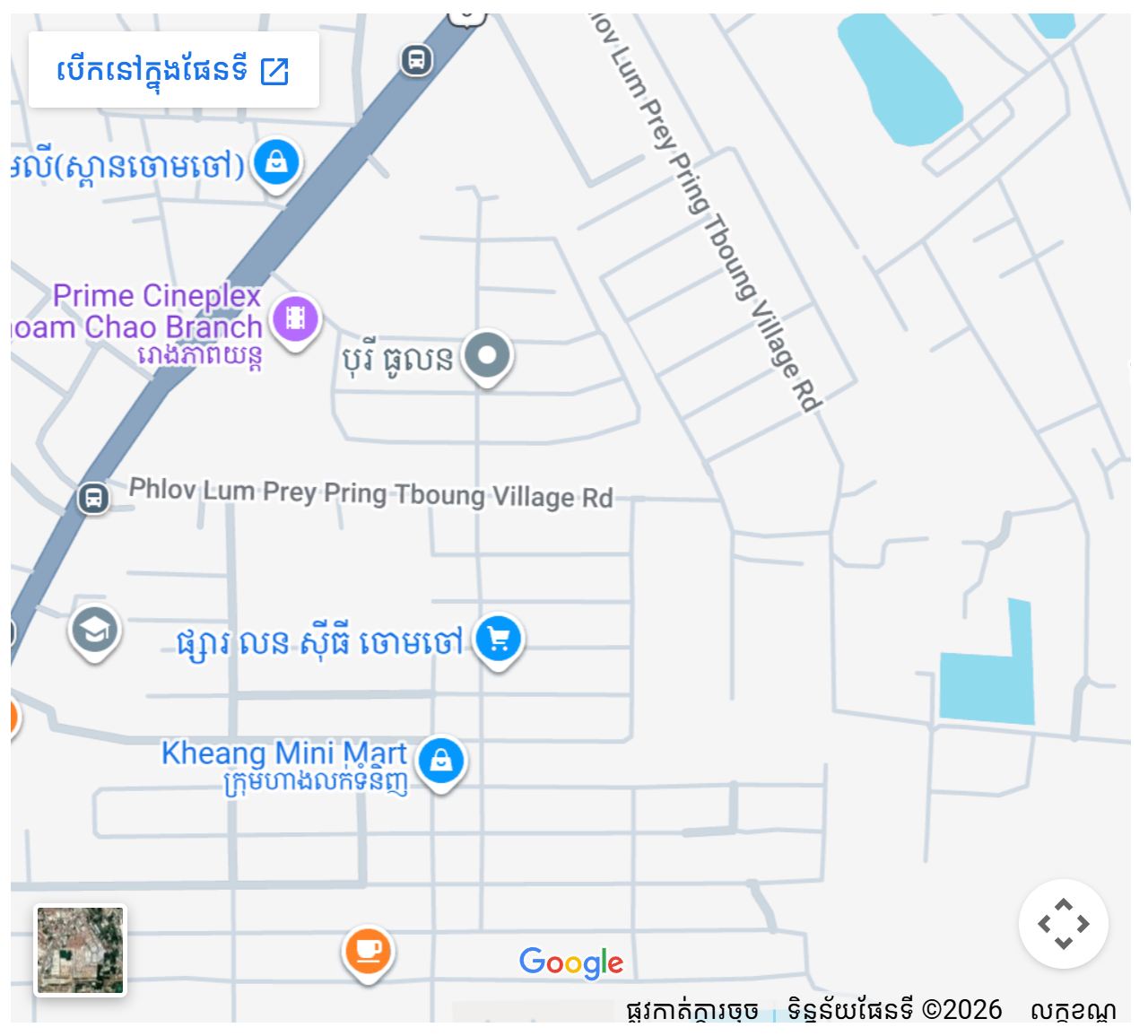The image size is (1148, 1036).
Task: Tap the Kheang Mini Mart pin
Action: (440, 763)
